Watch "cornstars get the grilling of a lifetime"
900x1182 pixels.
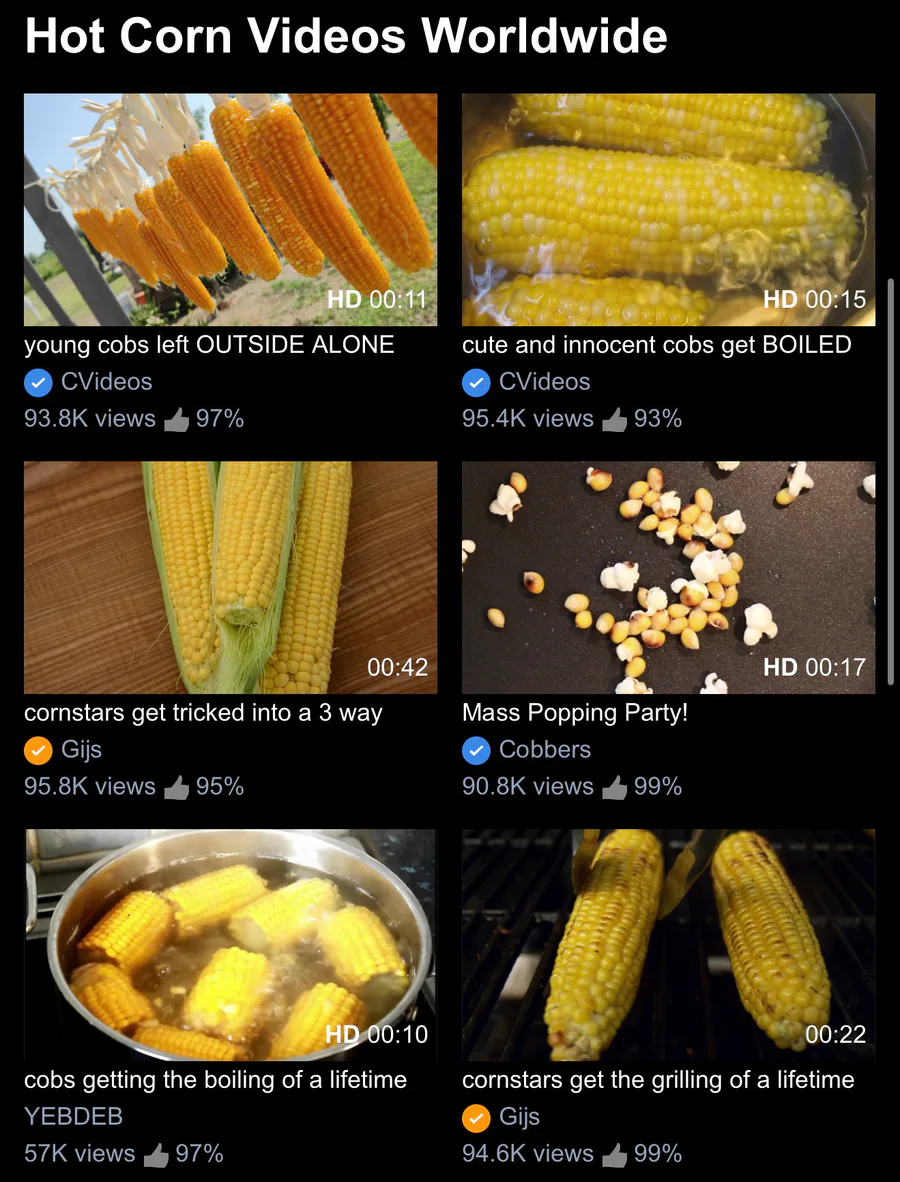point(668,944)
